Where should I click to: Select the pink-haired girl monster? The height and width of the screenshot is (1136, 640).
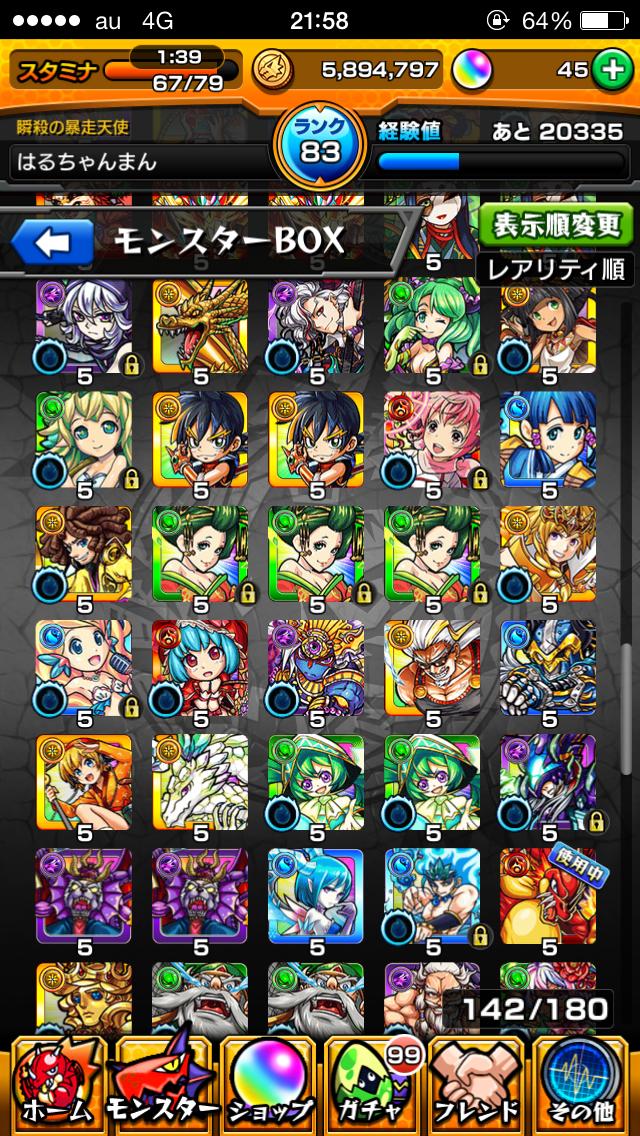pyautogui.click(x=432, y=440)
